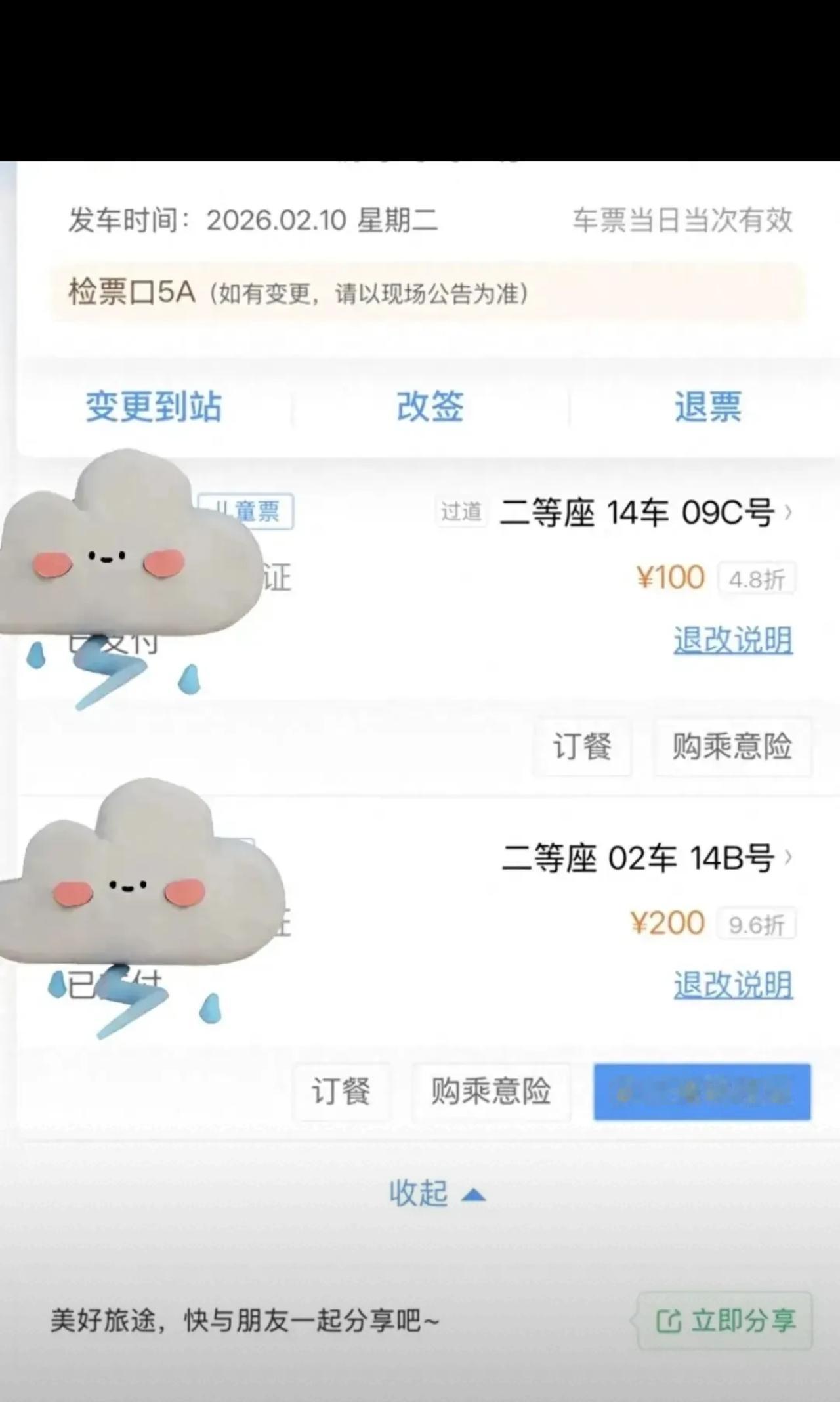Tap 退票 to refund the ticket
The image size is (840, 1402).
pyautogui.click(x=709, y=407)
